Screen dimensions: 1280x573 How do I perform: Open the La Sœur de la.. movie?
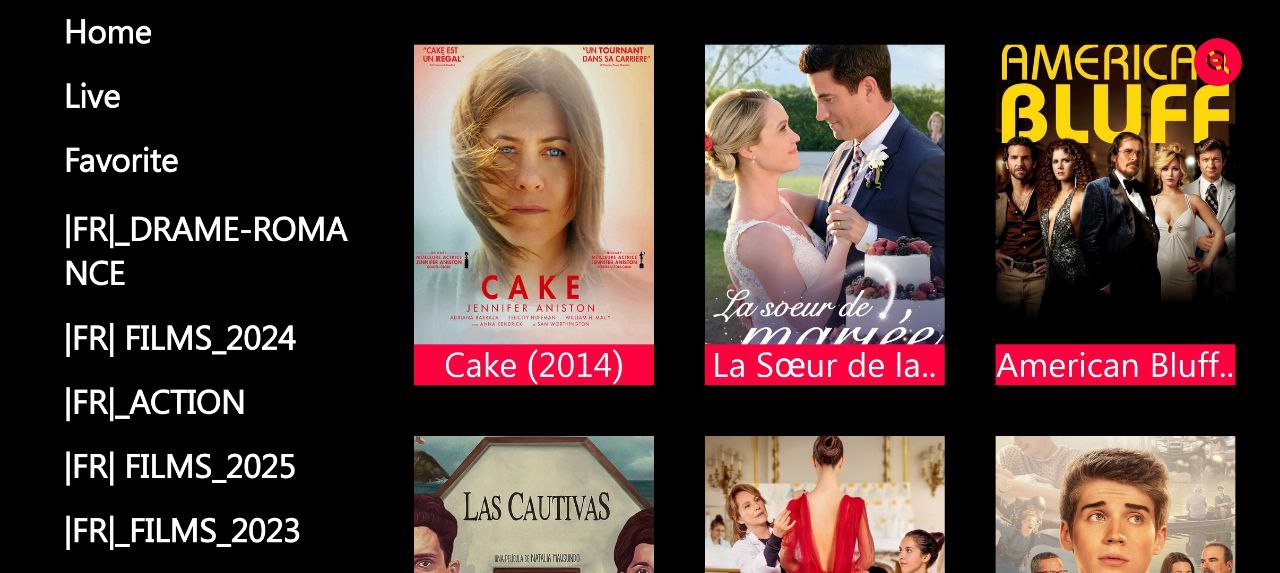824,214
